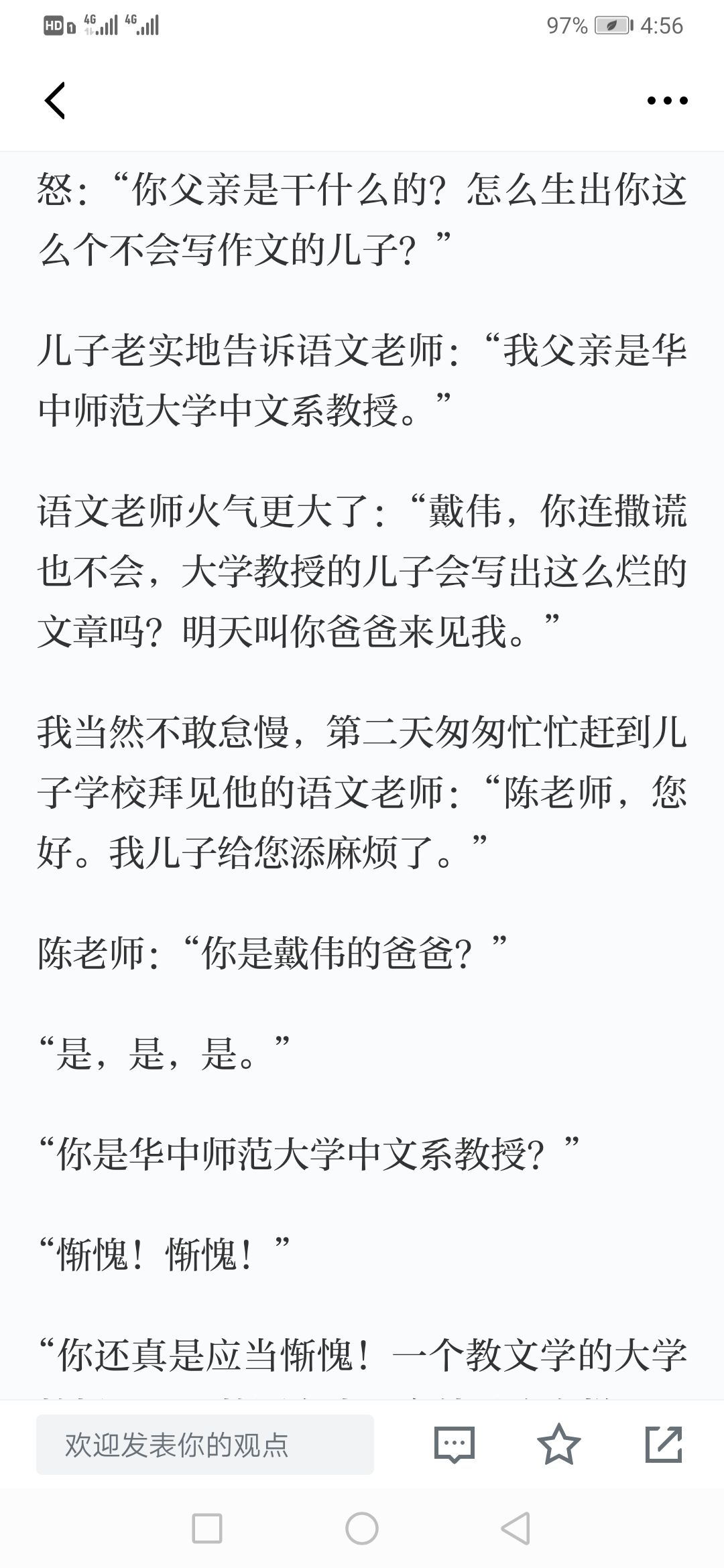Screen dimensions: 724x1568
Task: Tap the system home circle button
Action: click(x=362, y=1528)
